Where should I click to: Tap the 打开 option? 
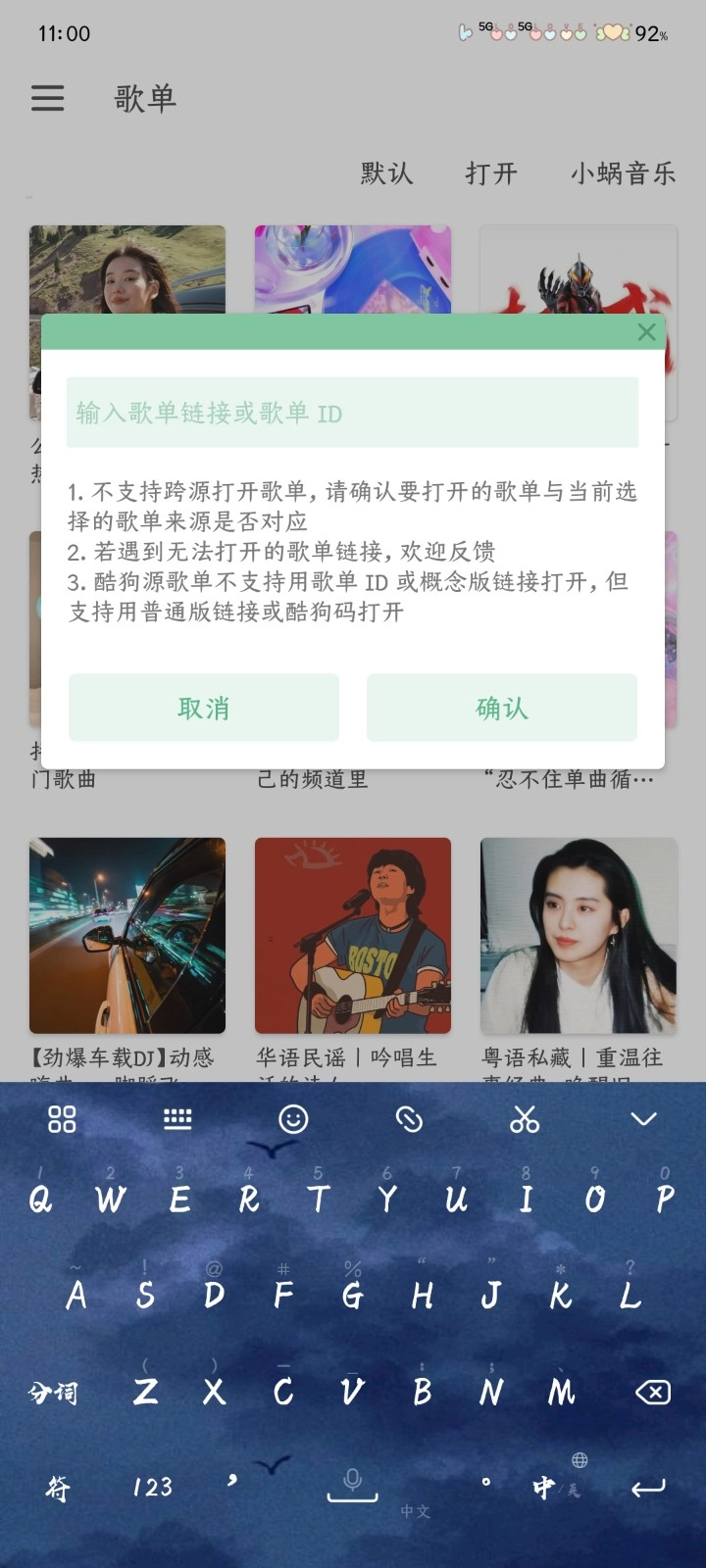click(x=490, y=173)
